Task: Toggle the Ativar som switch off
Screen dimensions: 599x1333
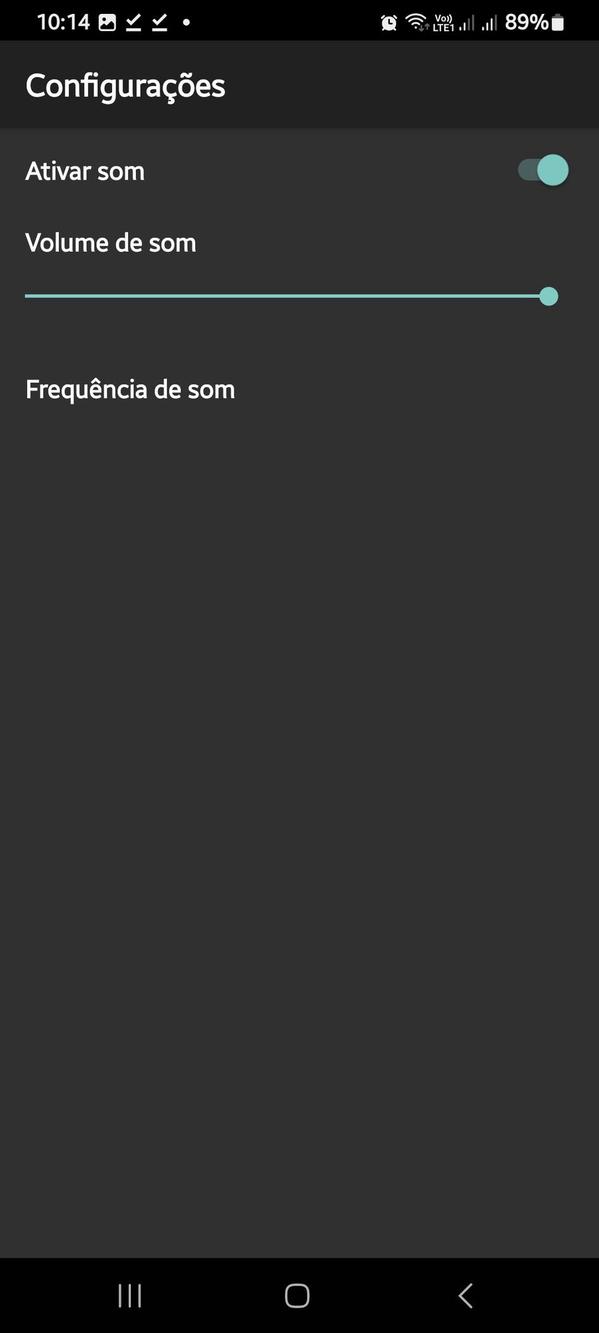Action: click(x=543, y=170)
